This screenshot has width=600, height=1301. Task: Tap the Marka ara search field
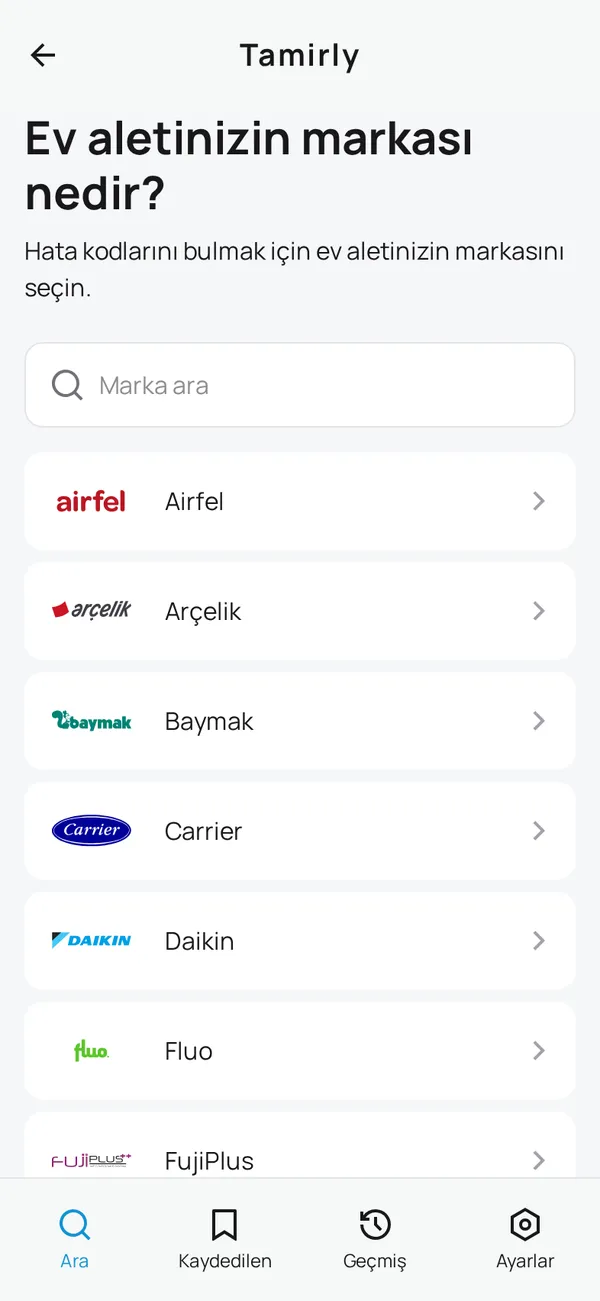pos(300,385)
